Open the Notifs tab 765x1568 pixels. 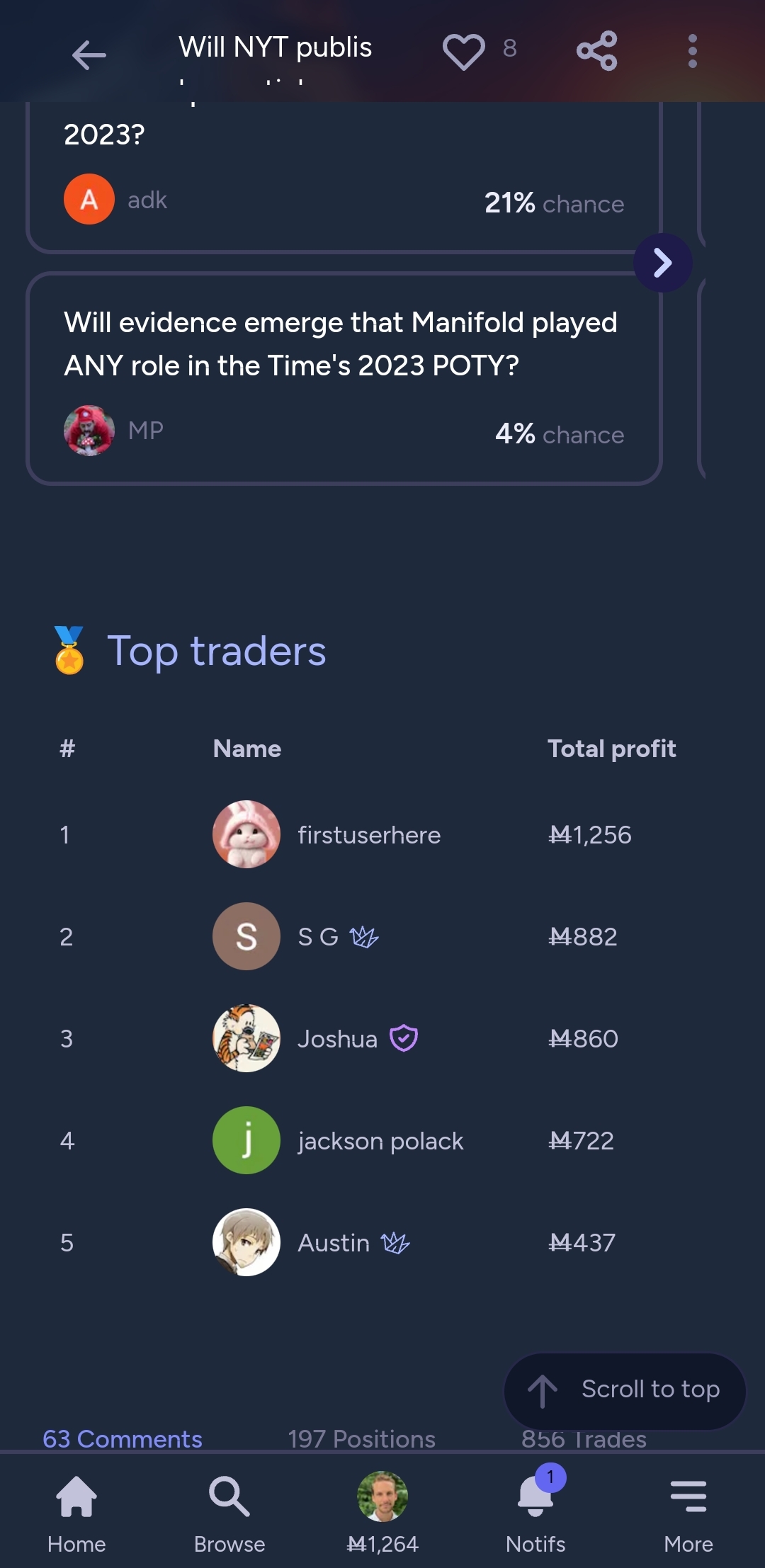[x=535, y=1513]
